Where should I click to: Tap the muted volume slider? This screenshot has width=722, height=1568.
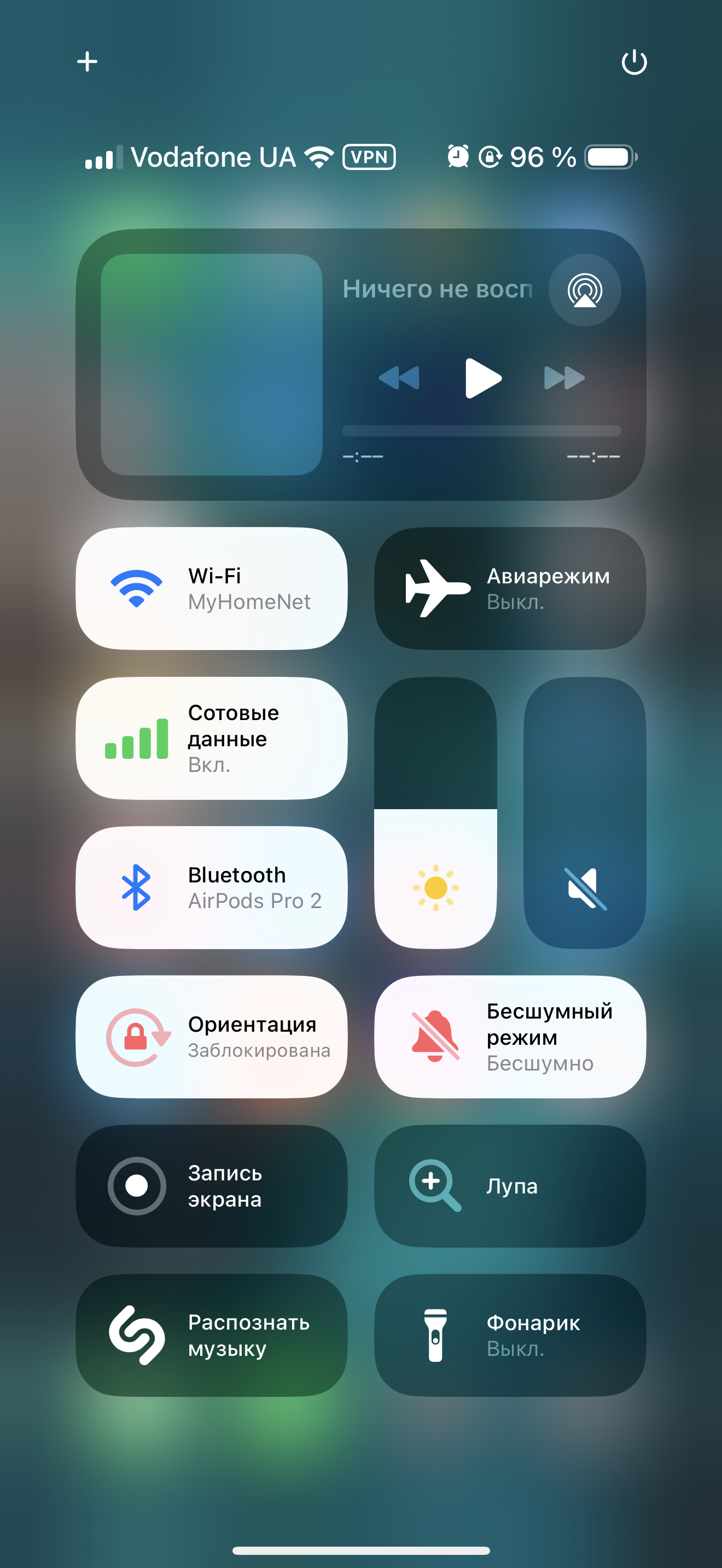(x=584, y=812)
